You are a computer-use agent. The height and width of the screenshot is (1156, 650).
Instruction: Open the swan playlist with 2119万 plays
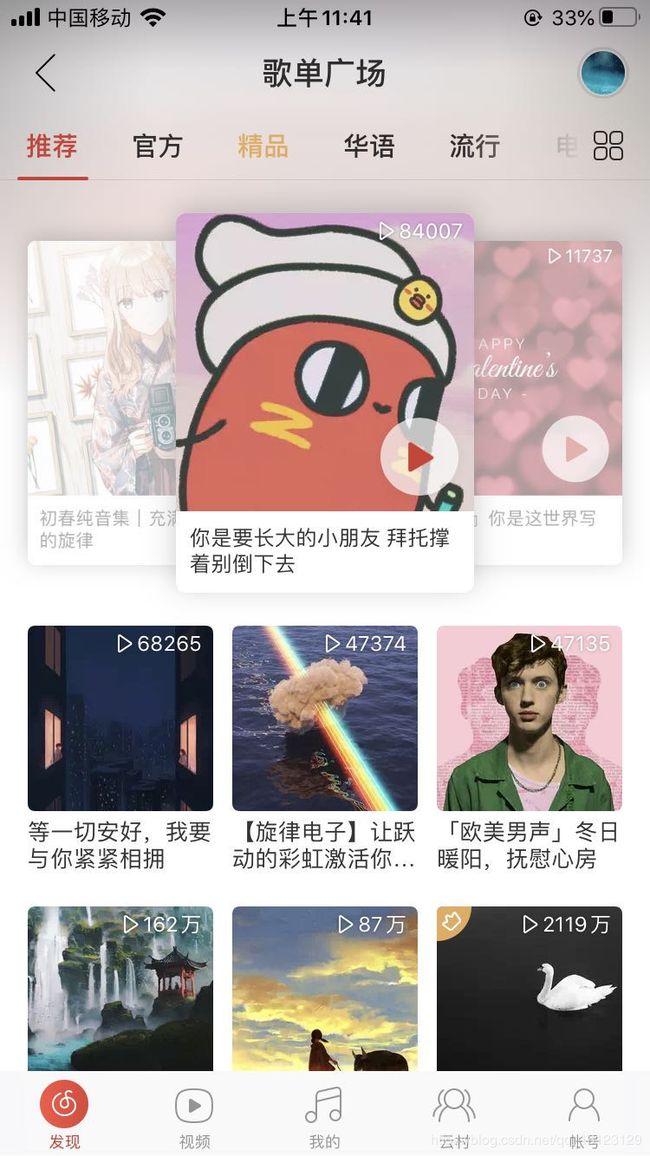(529, 988)
